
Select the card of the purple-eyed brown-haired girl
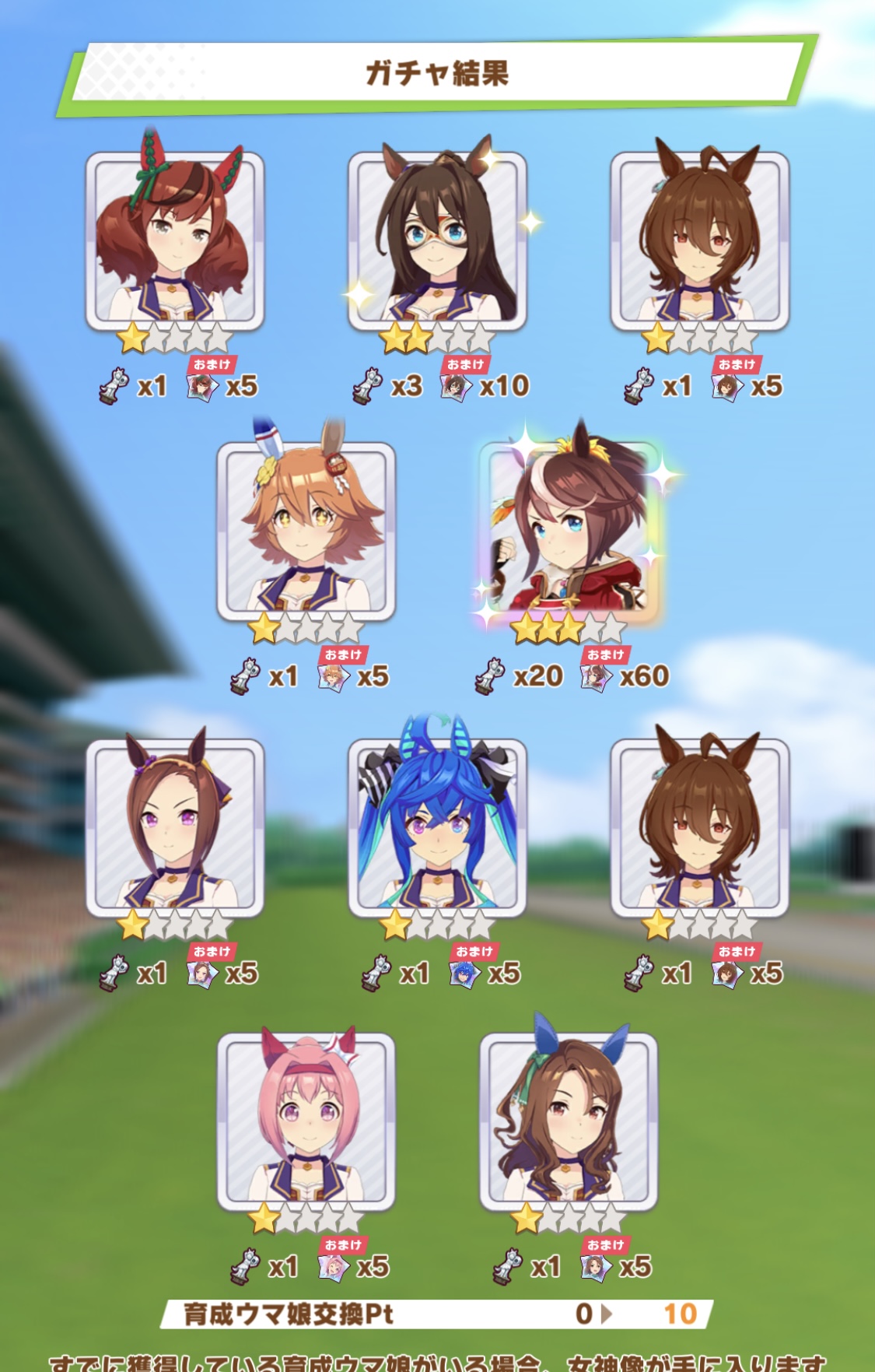[x=175, y=827]
